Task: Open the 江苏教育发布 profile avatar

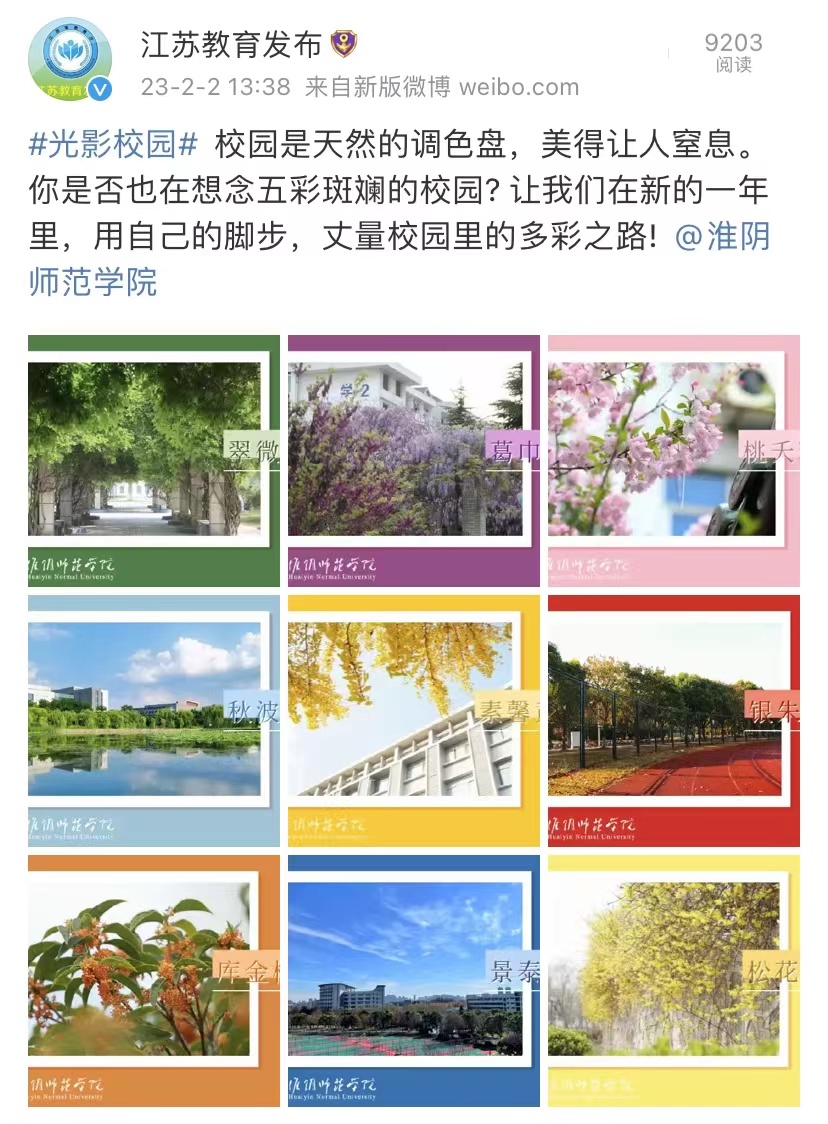Action: [x=70, y=60]
